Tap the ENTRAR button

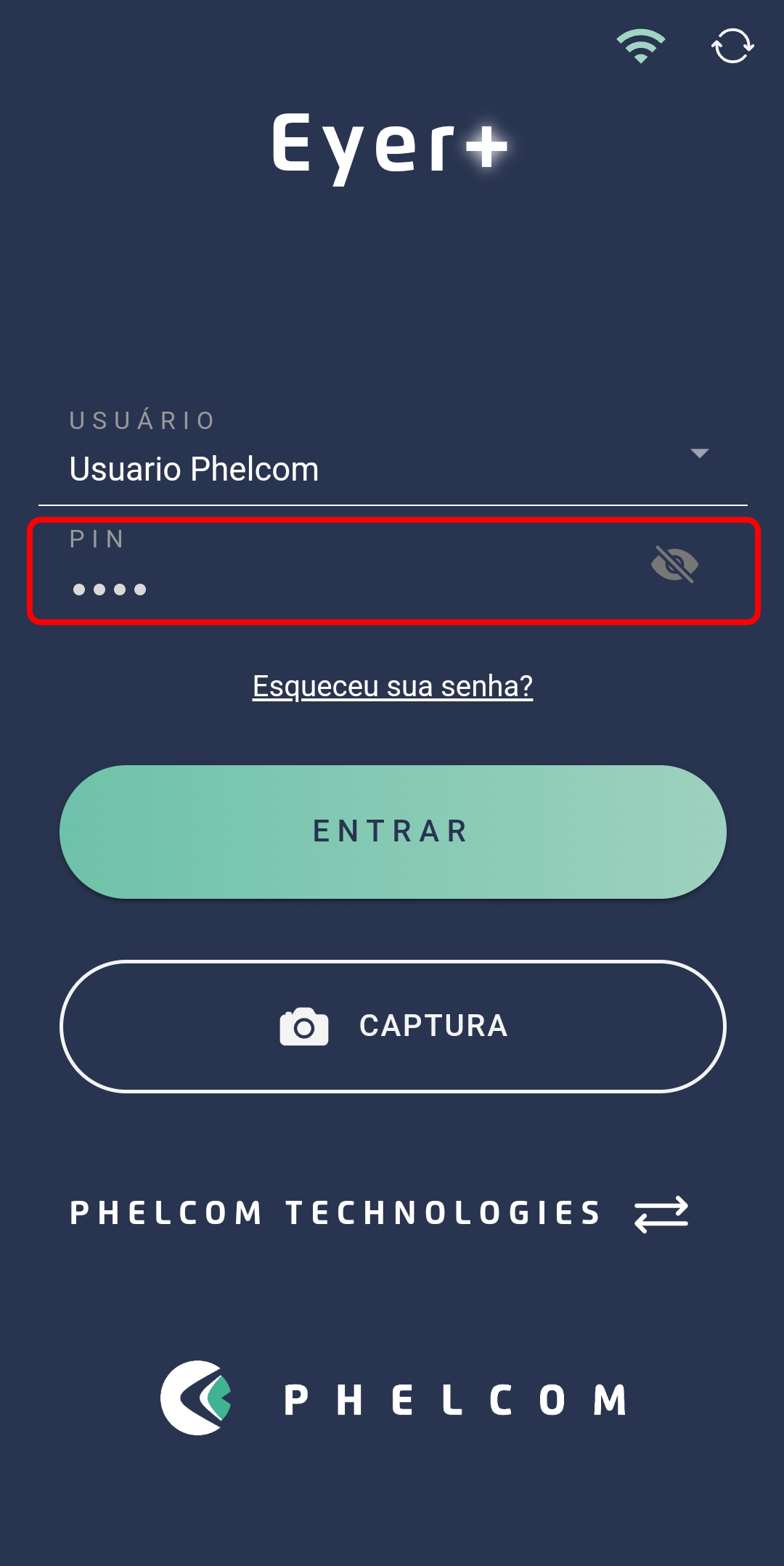coord(393,832)
